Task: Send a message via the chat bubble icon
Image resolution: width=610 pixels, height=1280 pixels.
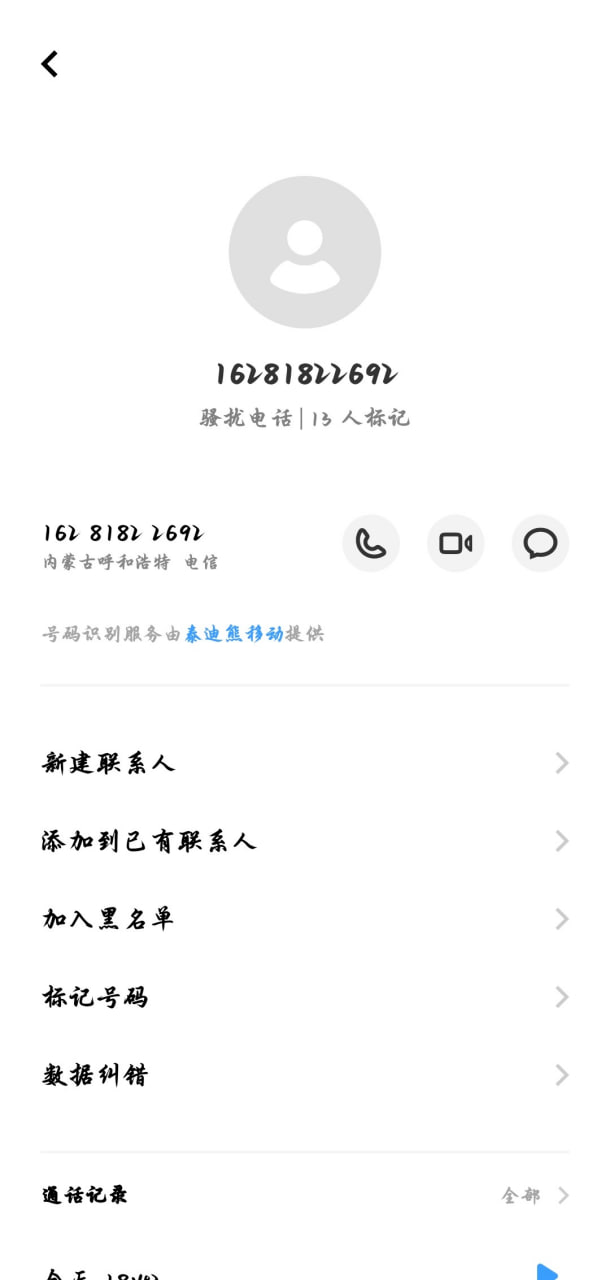Action: (541, 544)
